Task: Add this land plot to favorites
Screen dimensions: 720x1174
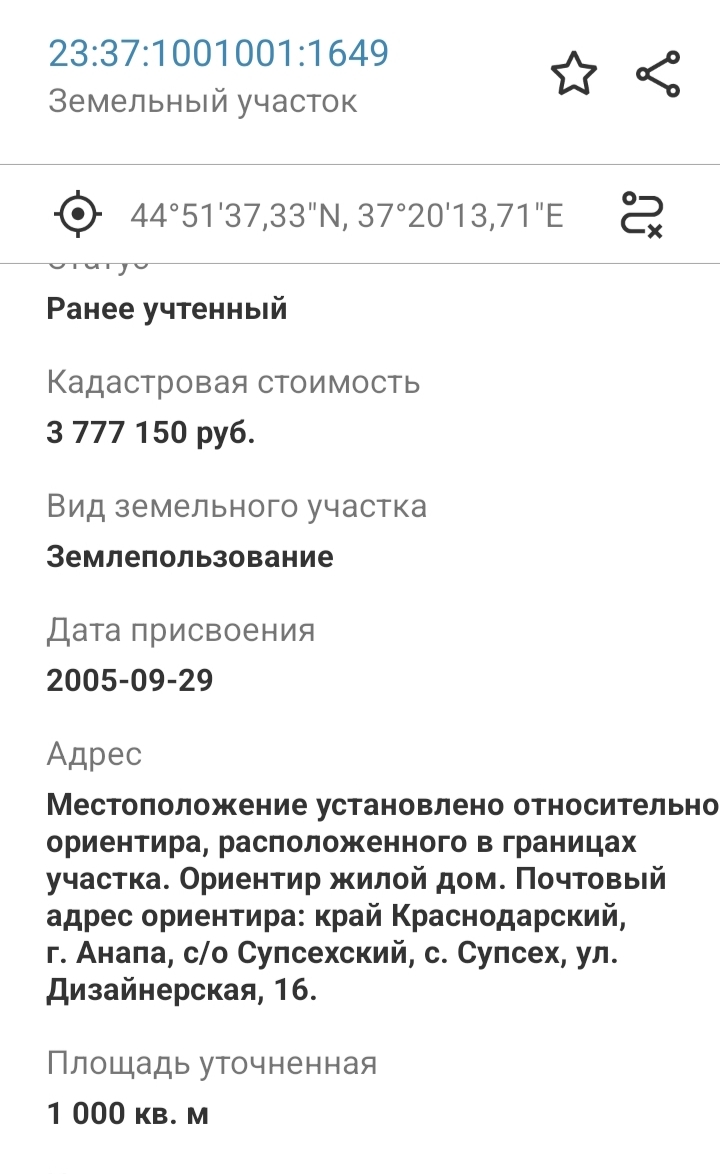Action: pos(574,75)
